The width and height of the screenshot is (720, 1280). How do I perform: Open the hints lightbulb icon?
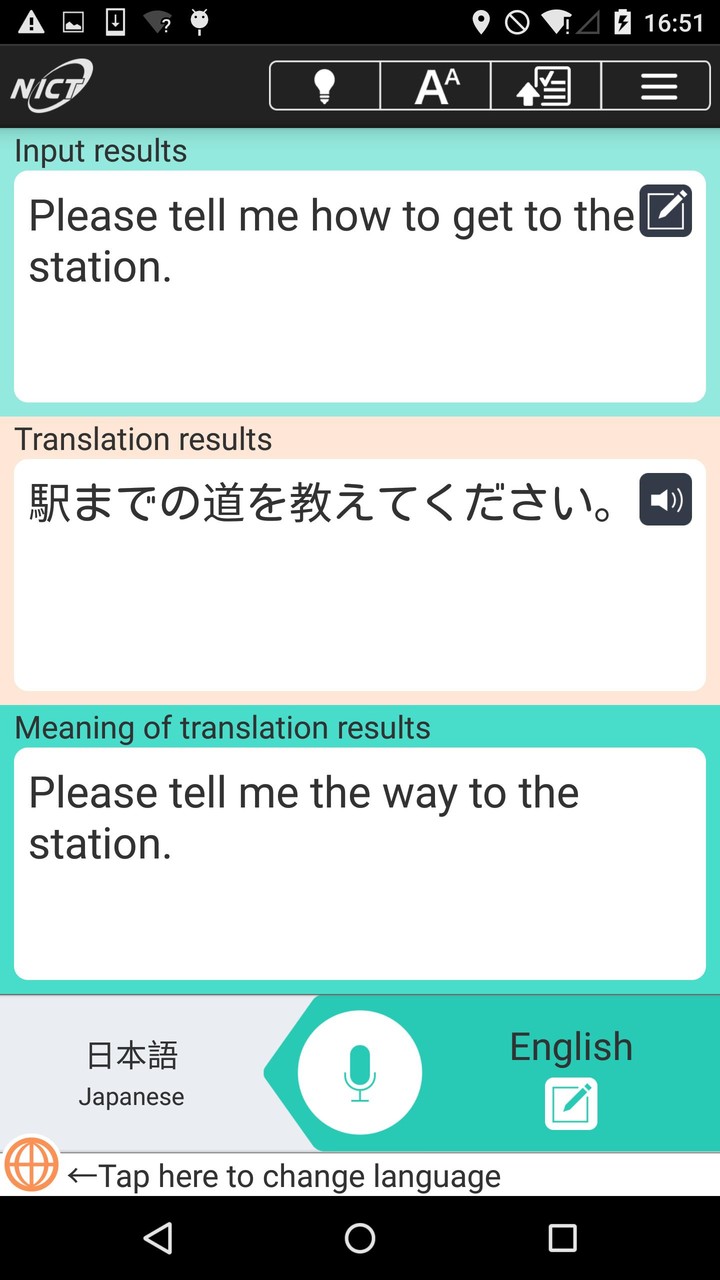324,86
